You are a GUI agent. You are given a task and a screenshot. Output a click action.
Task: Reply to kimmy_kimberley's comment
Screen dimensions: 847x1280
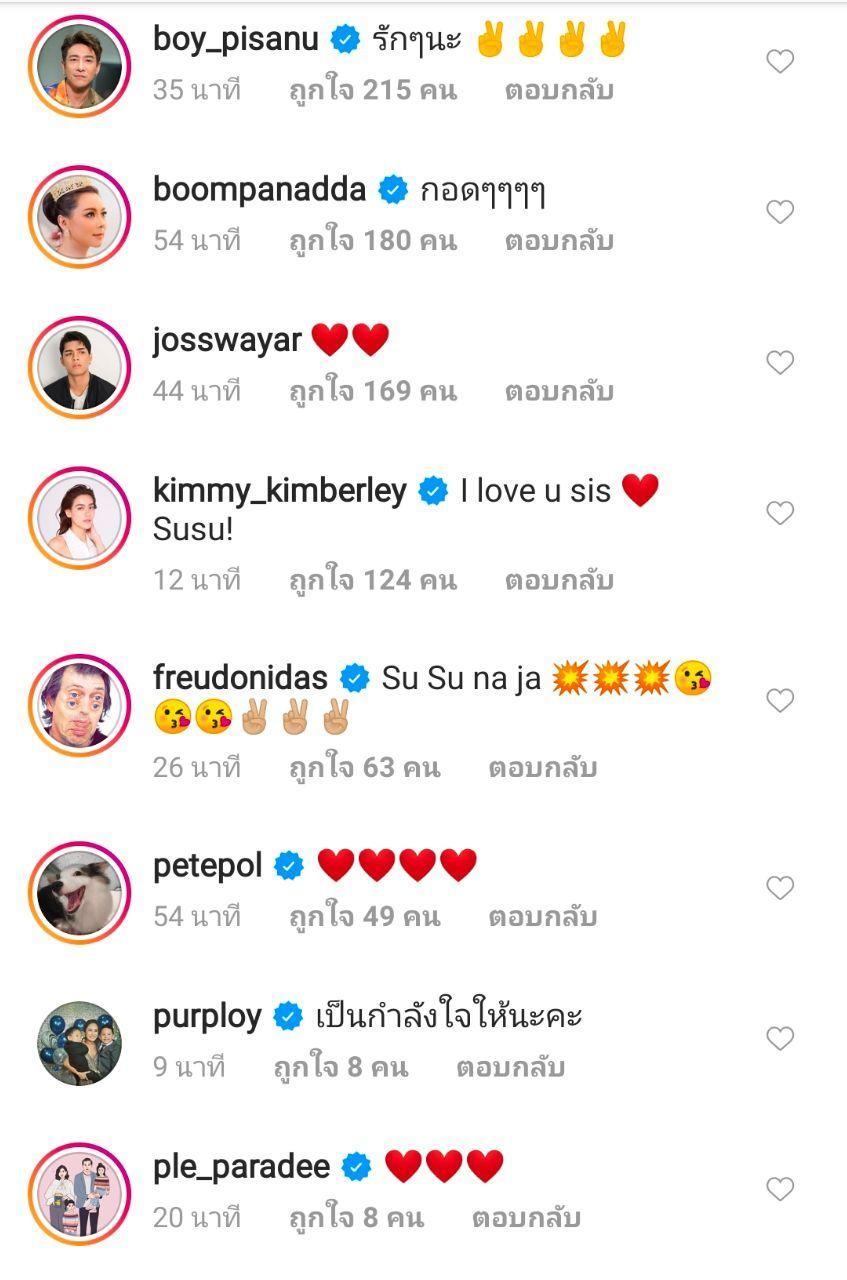click(x=559, y=580)
